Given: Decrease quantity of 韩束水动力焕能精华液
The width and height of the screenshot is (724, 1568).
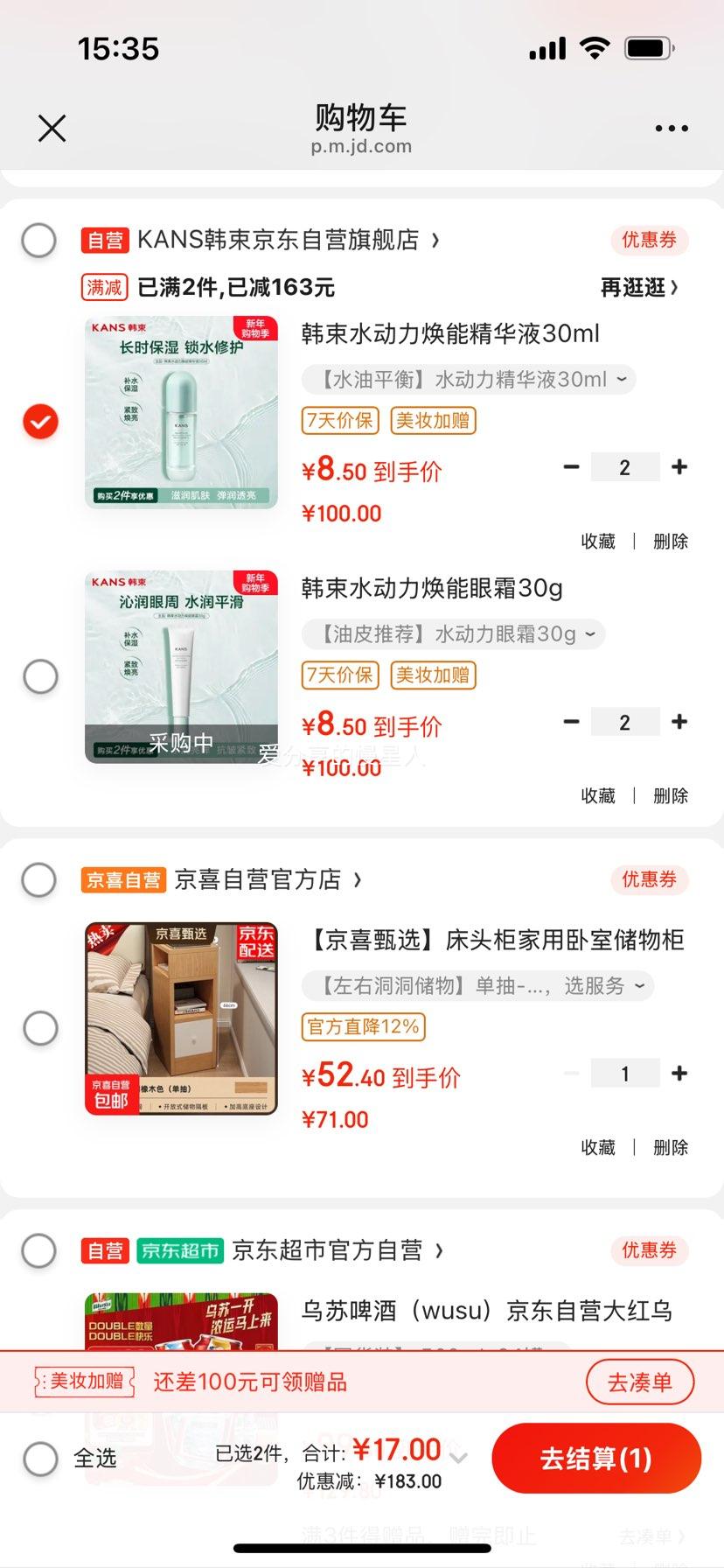Looking at the screenshot, I should pos(571,466).
